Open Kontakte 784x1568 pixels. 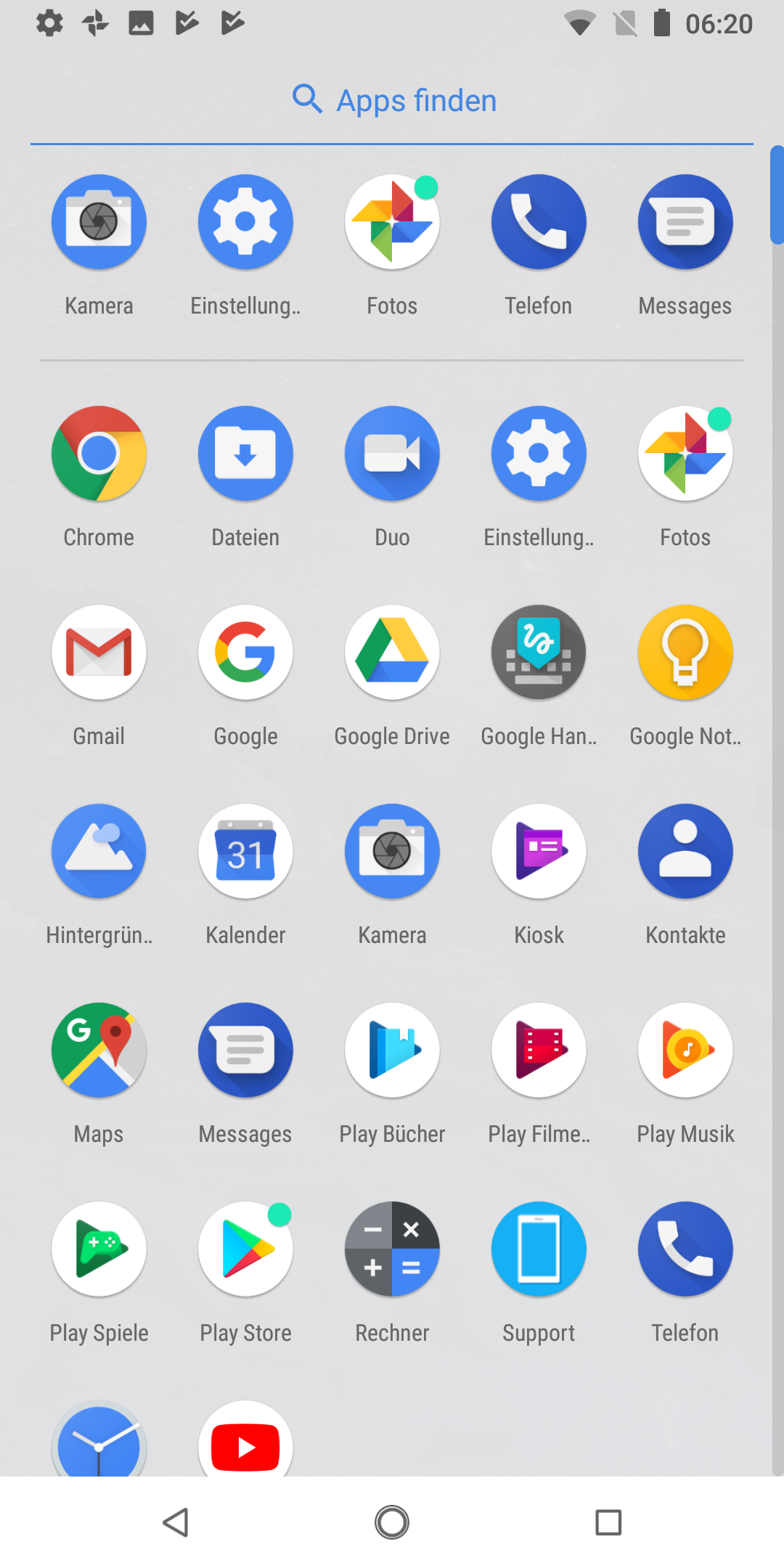tap(685, 852)
